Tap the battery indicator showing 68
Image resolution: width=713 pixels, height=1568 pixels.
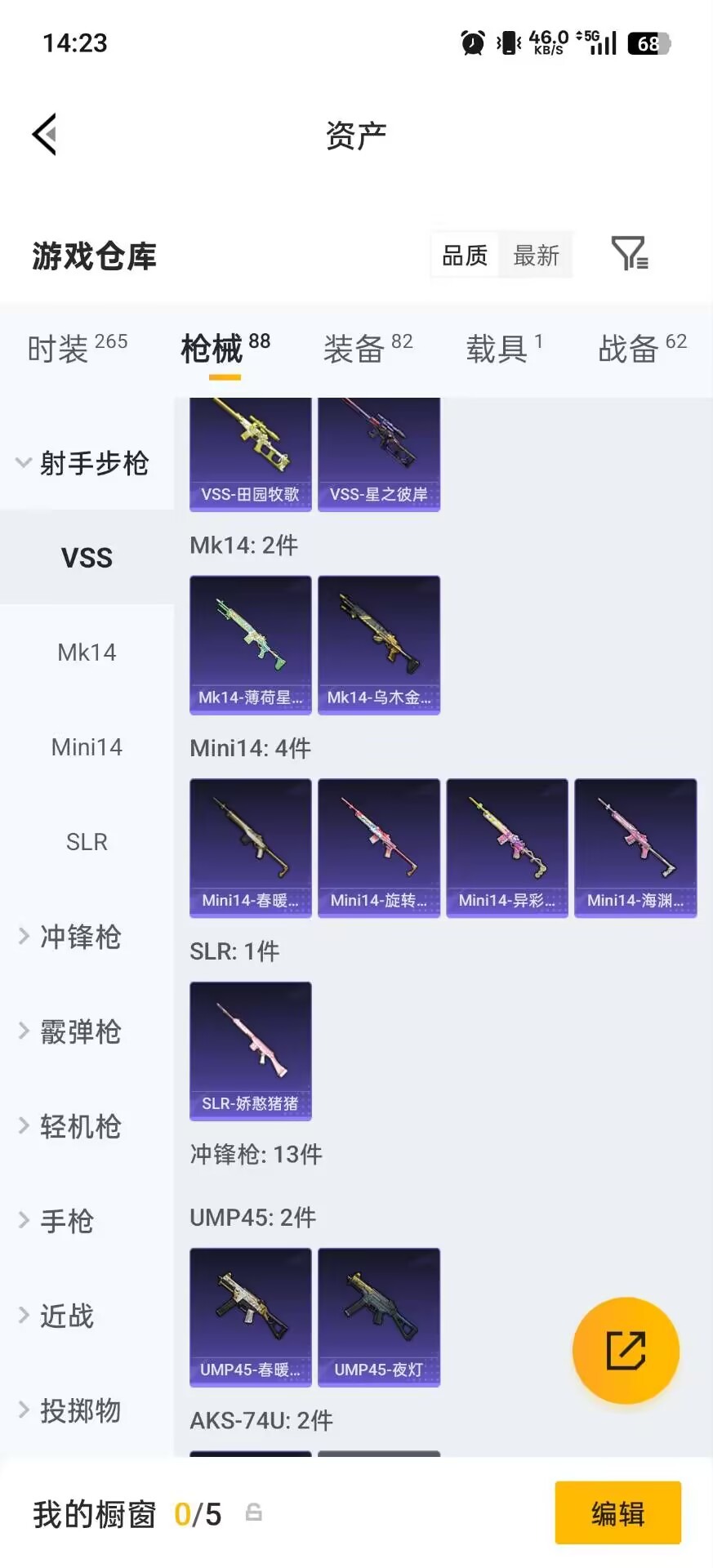pos(648,43)
